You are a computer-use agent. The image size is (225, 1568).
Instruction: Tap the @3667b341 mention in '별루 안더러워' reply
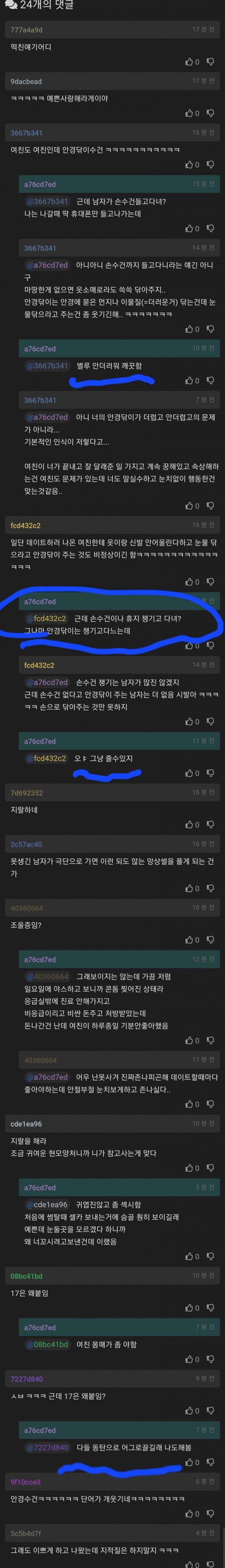click(47, 365)
